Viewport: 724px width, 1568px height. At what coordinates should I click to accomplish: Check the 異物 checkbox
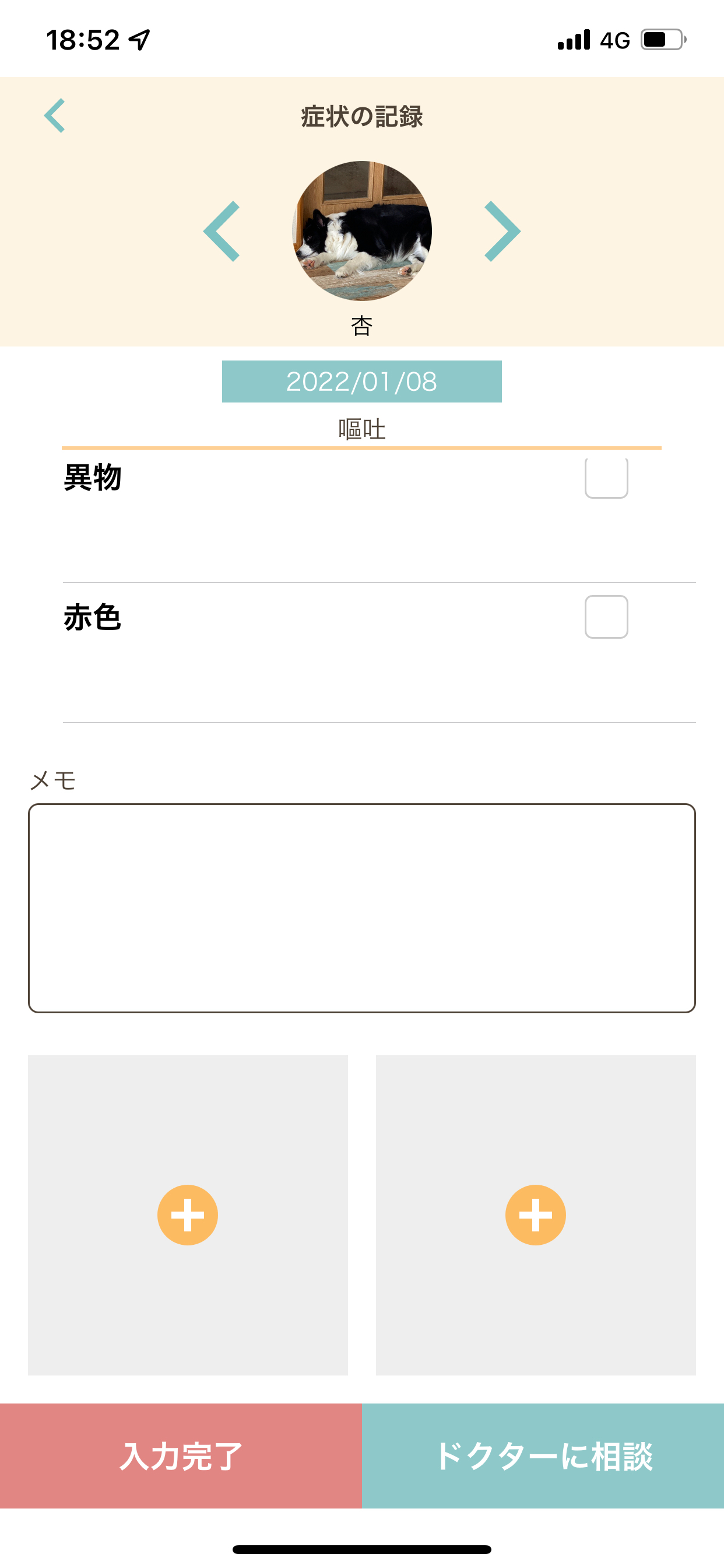606,478
